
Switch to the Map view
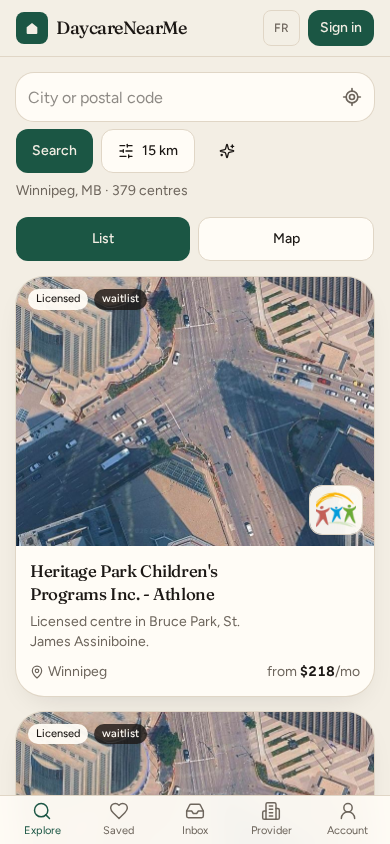[286, 239]
